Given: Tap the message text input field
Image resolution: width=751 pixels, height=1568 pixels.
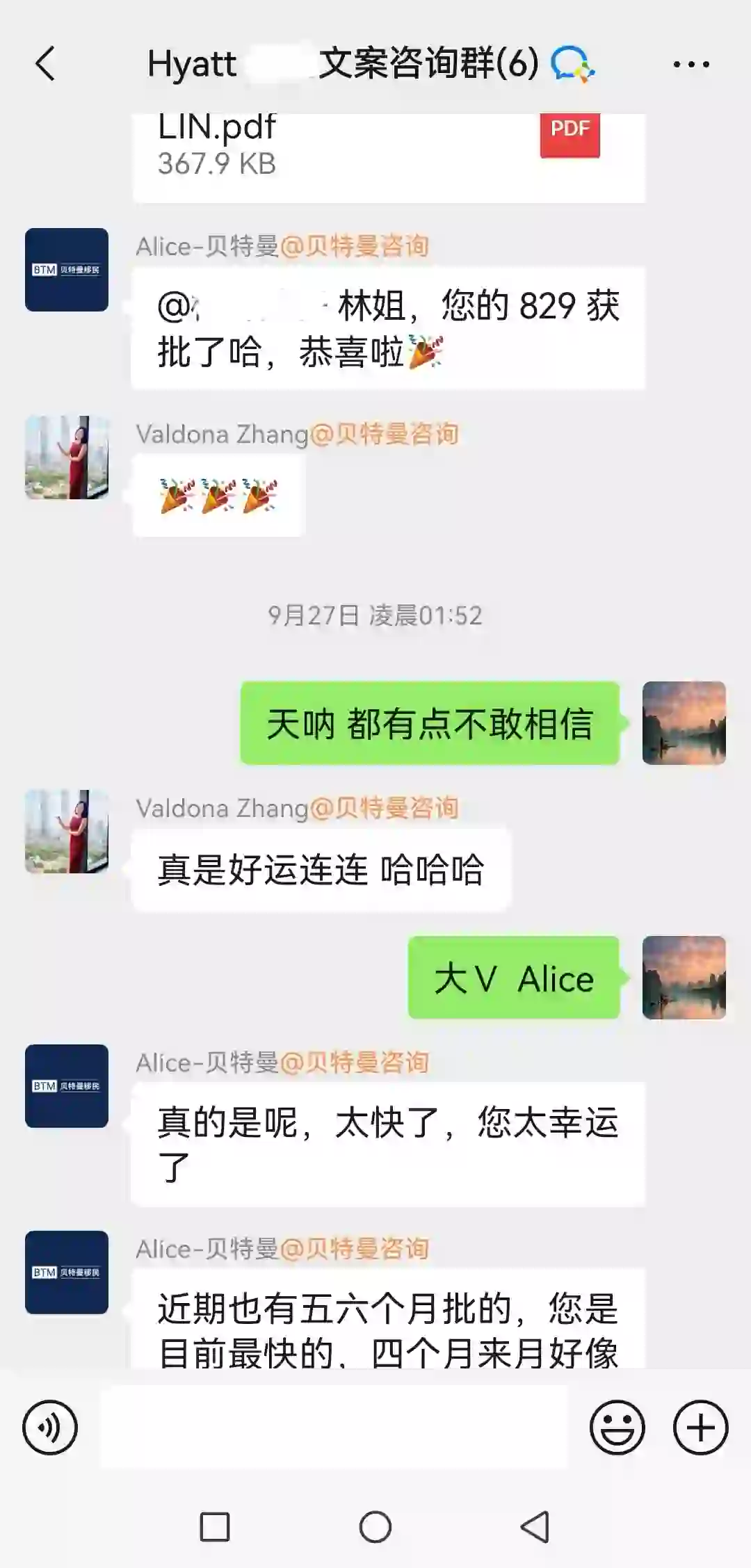Looking at the screenshot, I should (334, 1428).
